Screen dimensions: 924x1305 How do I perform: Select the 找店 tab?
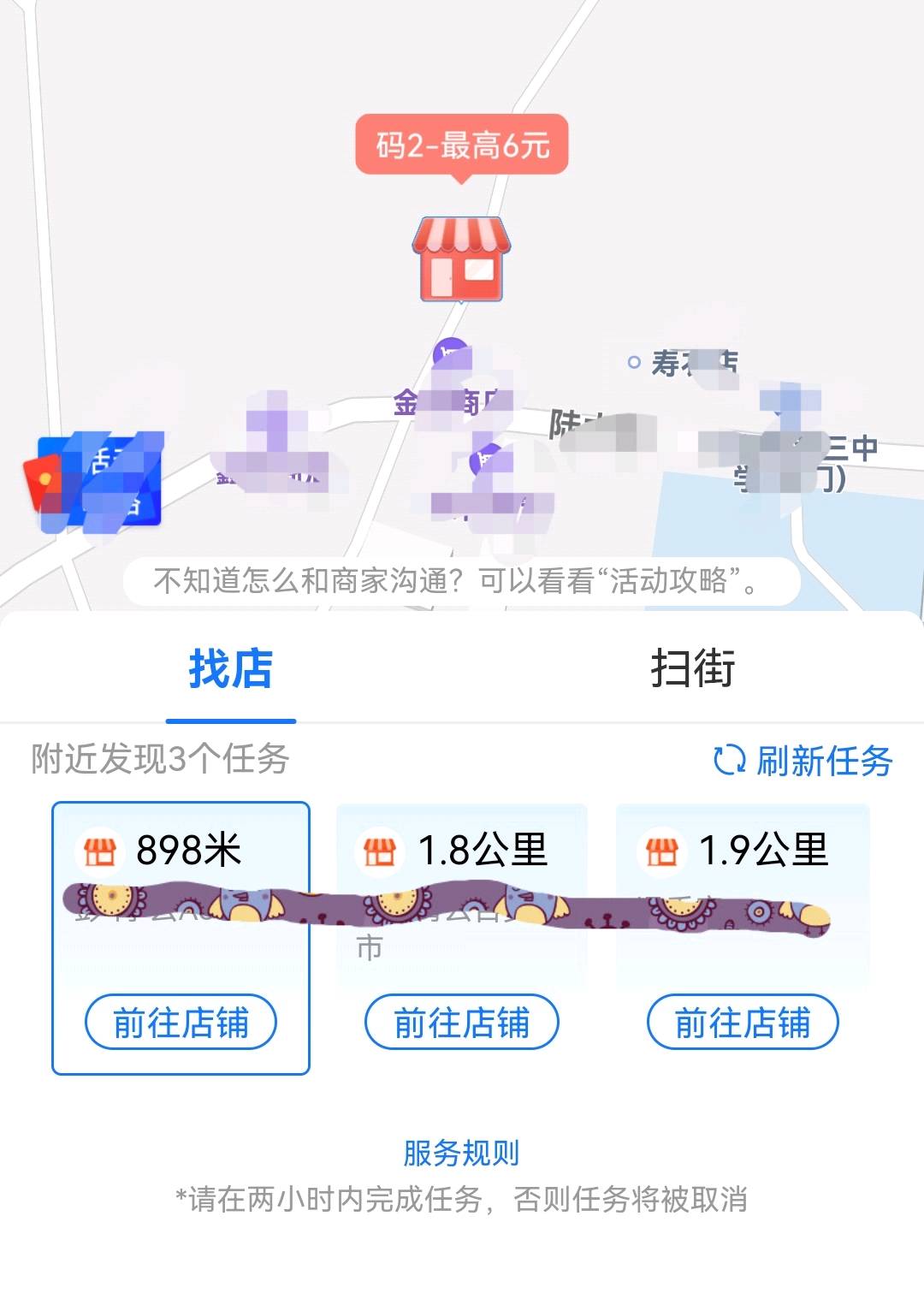click(x=231, y=668)
